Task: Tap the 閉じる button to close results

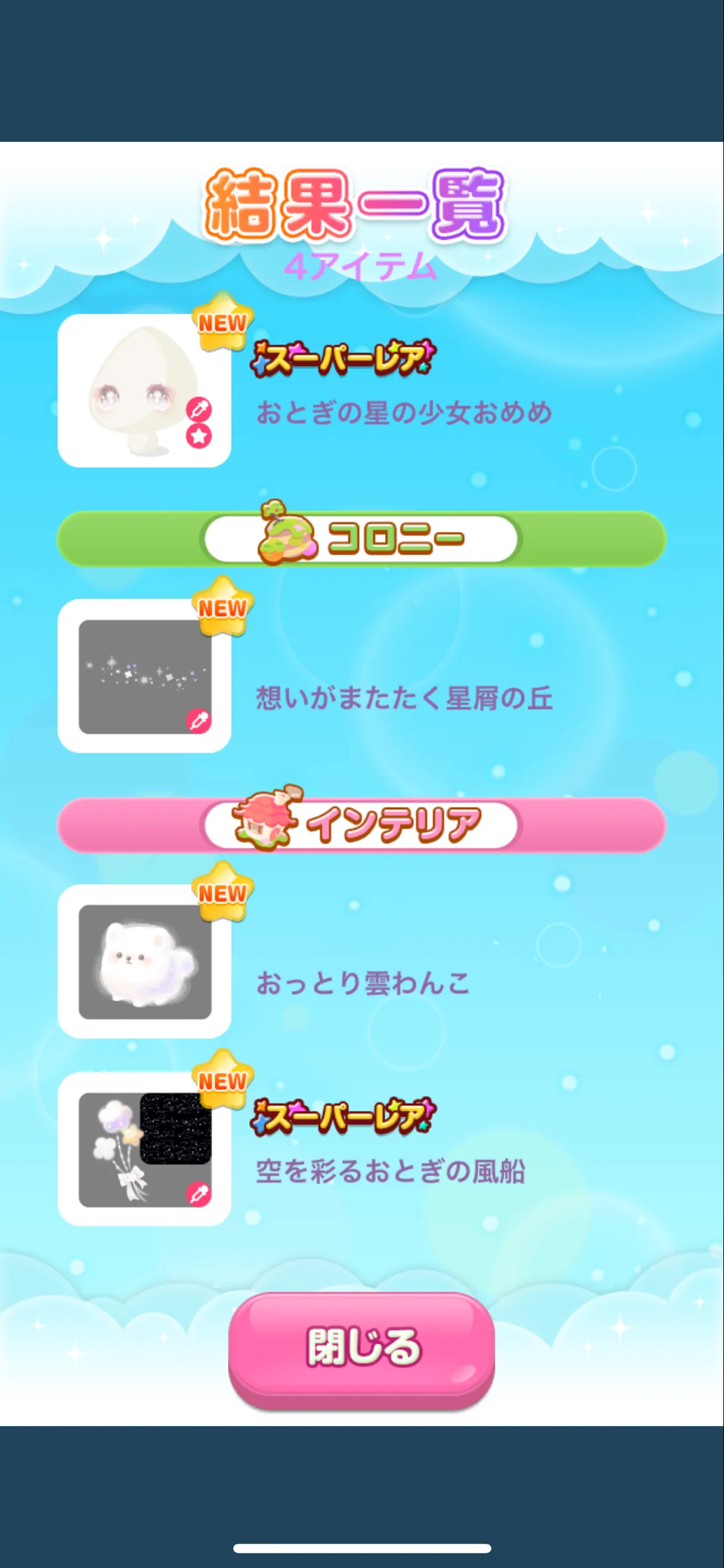Action: (x=361, y=1350)
